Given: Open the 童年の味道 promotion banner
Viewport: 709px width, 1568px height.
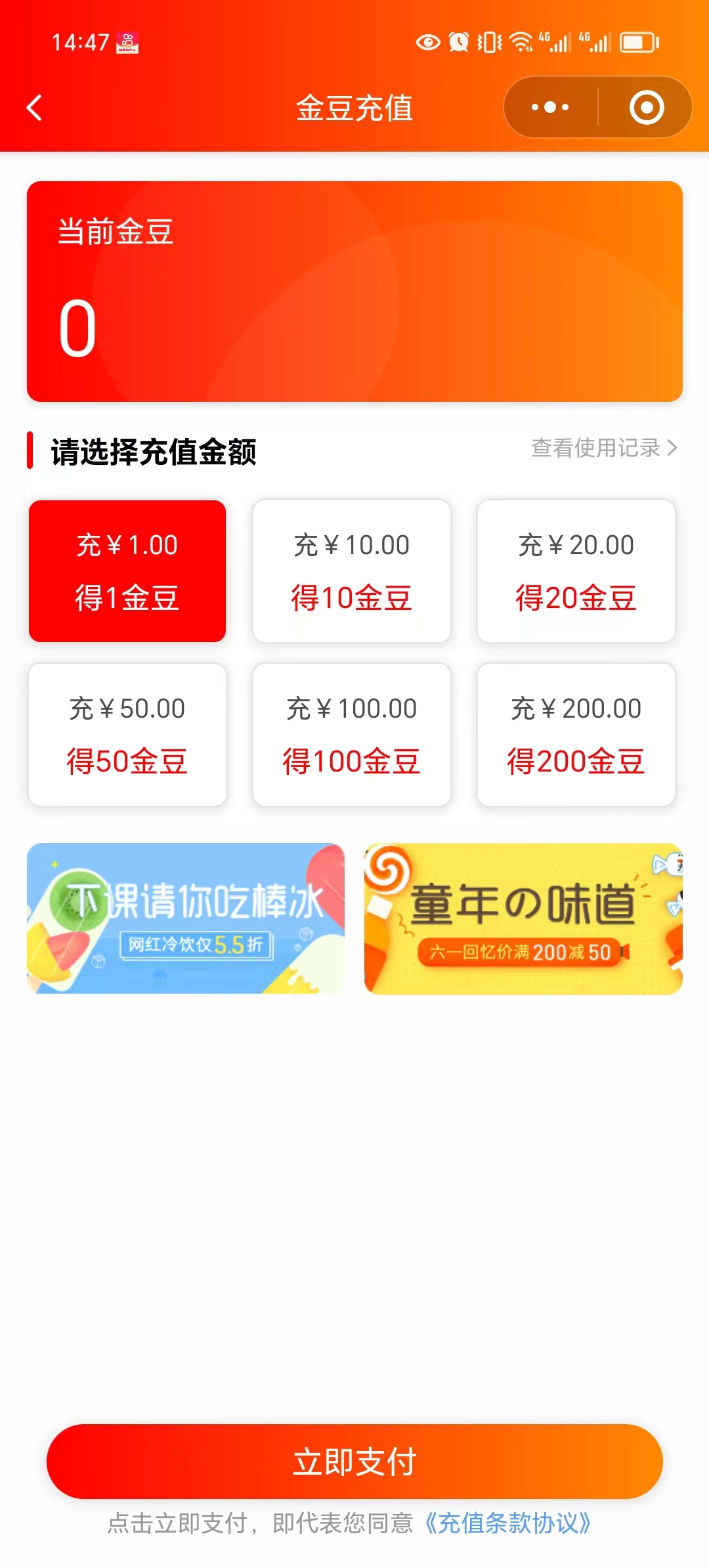Looking at the screenshot, I should click(x=522, y=919).
